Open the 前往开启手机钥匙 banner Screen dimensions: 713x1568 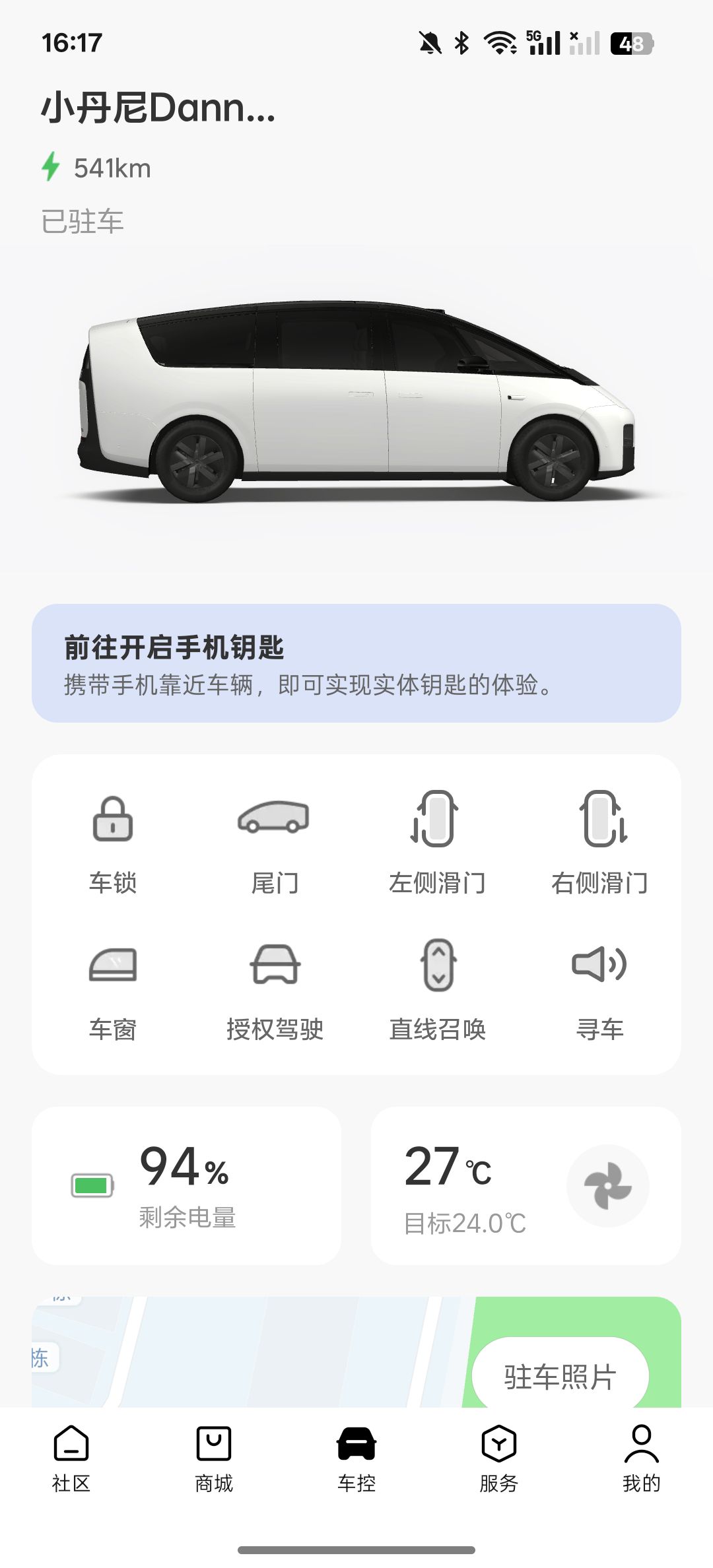[356, 663]
